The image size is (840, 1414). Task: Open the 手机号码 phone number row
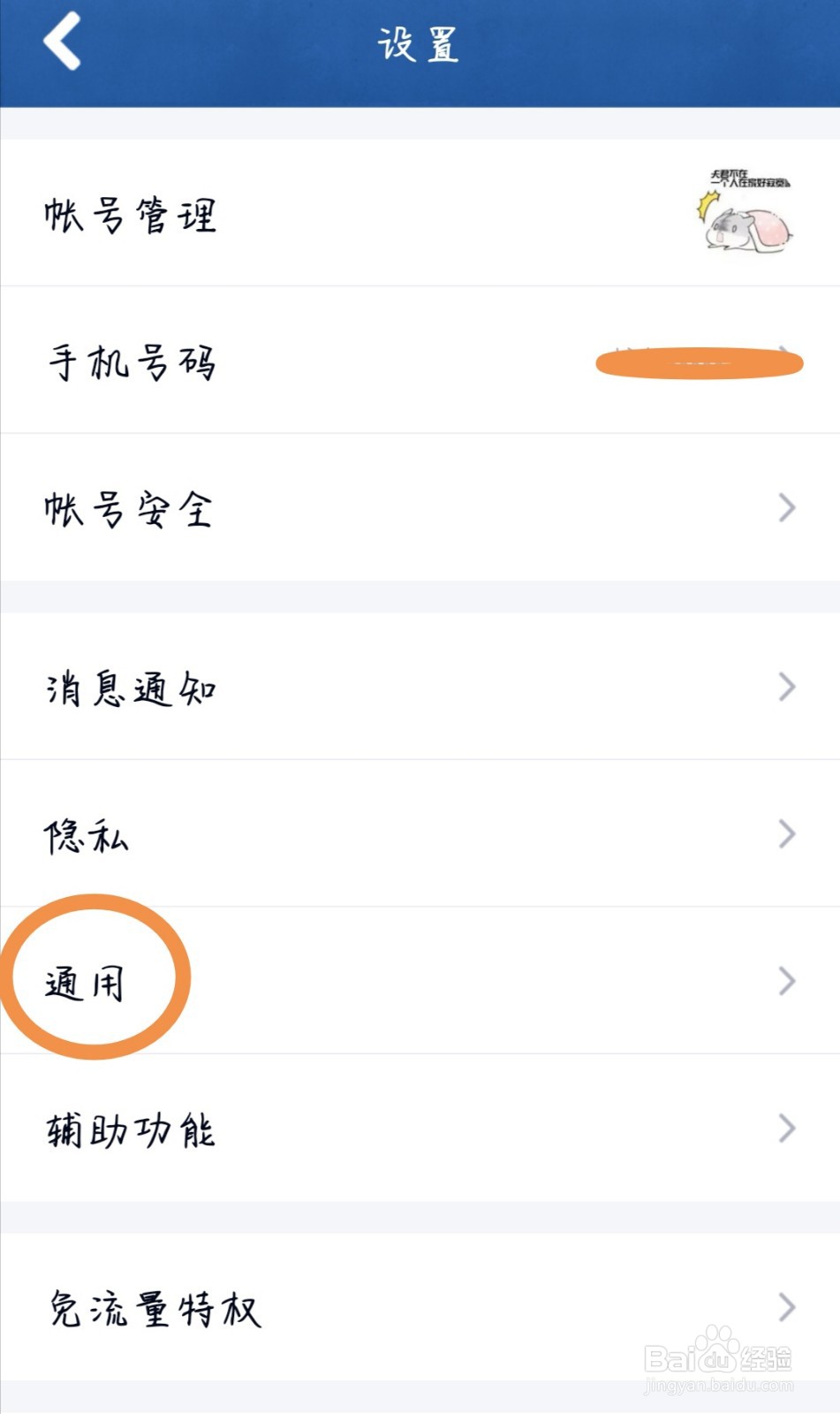coord(420,361)
